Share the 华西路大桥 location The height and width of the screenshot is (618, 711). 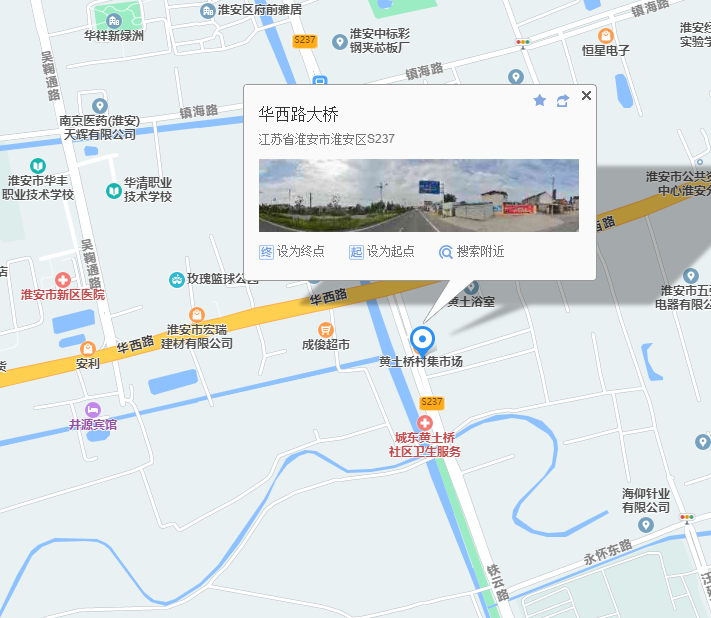(x=563, y=100)
